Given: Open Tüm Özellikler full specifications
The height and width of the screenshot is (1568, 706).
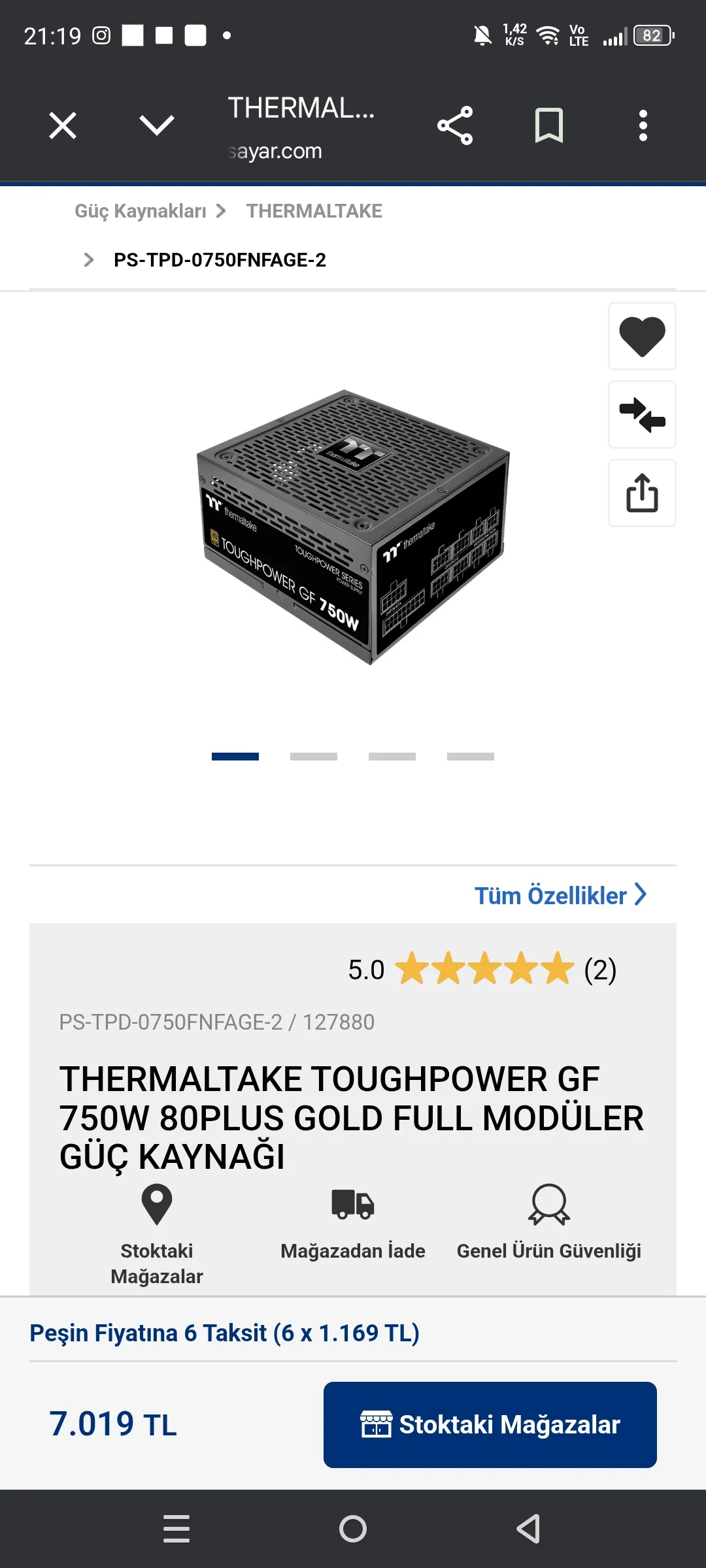Looking at the screenshot, I should point(560,896).
